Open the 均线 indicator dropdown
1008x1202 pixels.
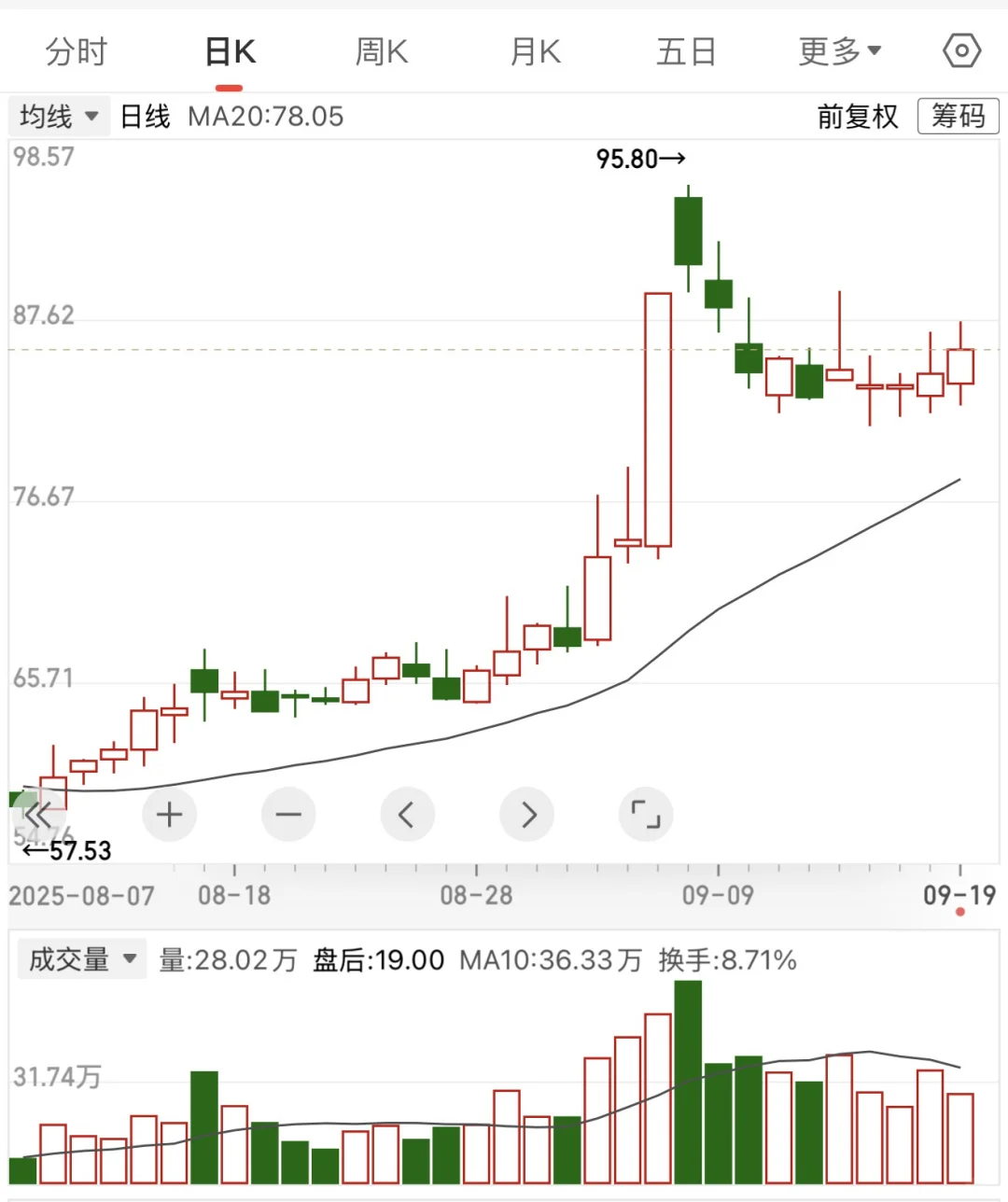click(59, 117)
